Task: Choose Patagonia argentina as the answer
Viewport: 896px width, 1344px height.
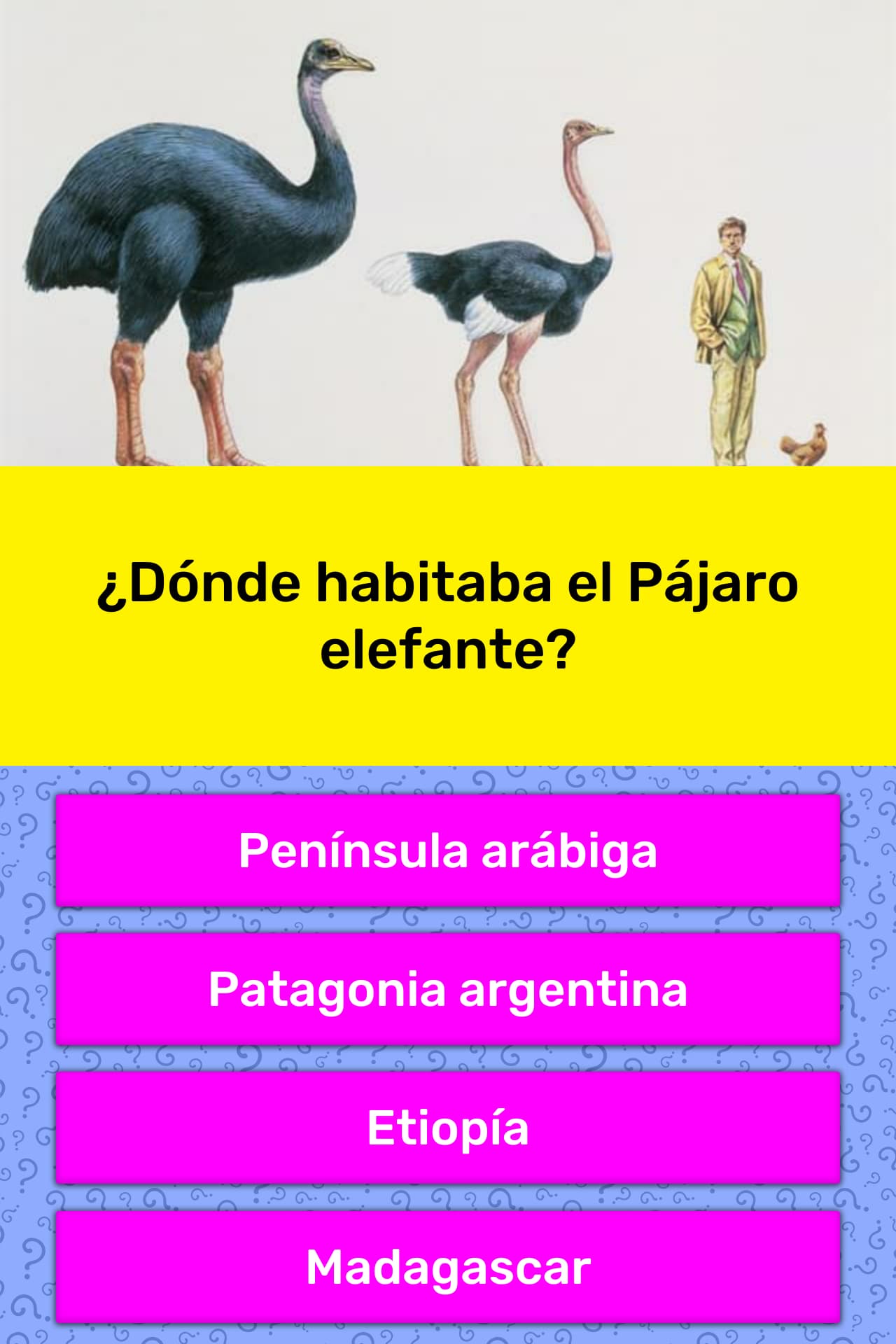Action: [448, 989]
